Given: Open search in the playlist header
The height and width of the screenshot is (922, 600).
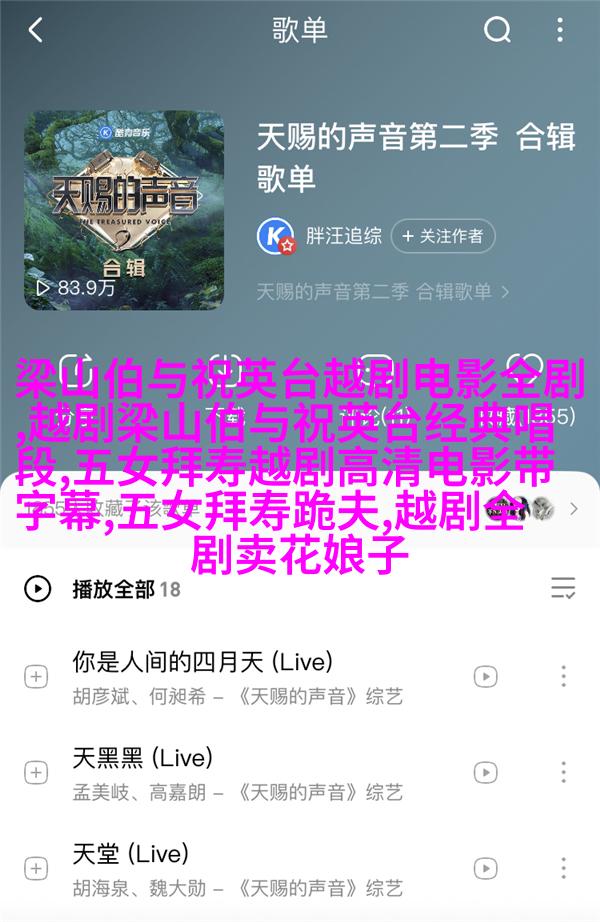Looking at the screenshot, I should [497, 30].
